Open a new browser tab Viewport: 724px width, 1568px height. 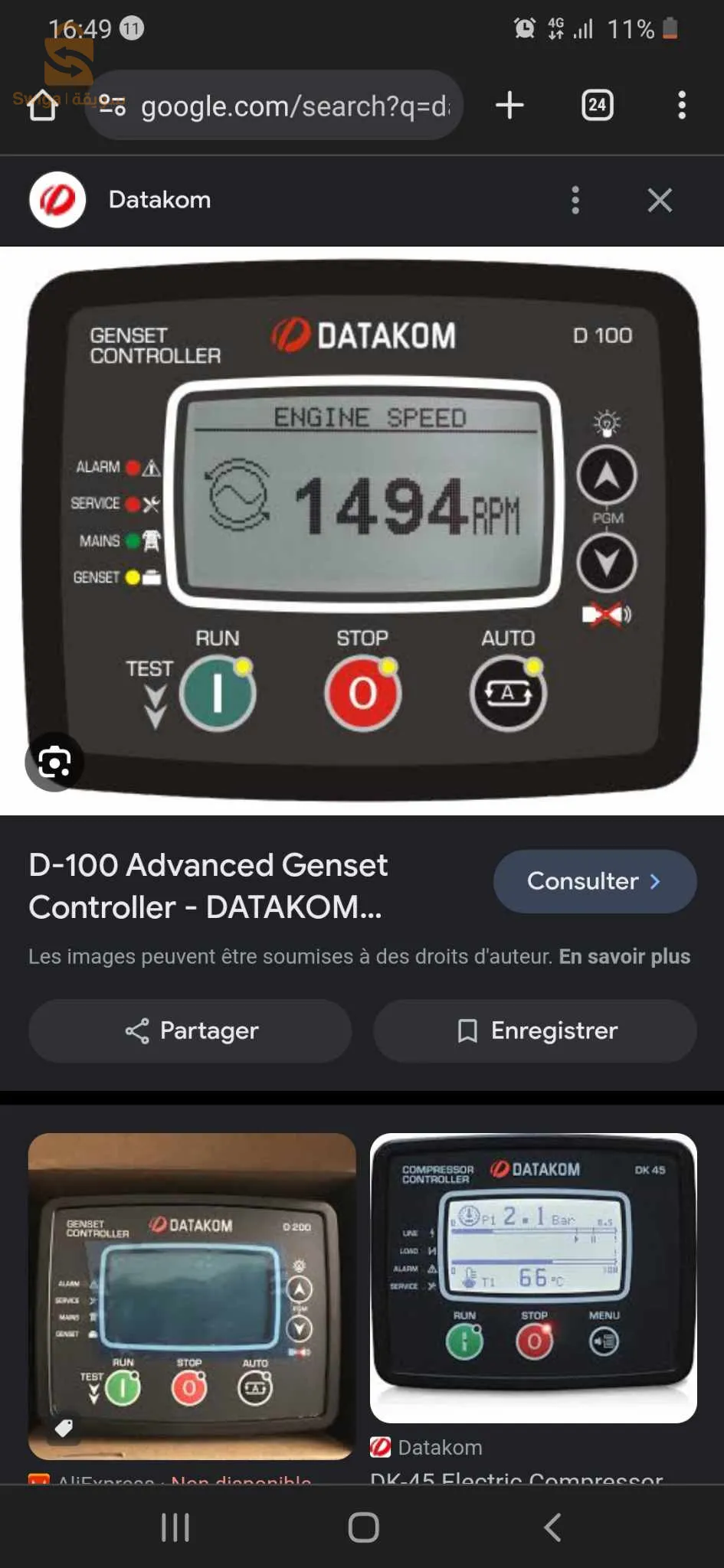pos(509,105)
